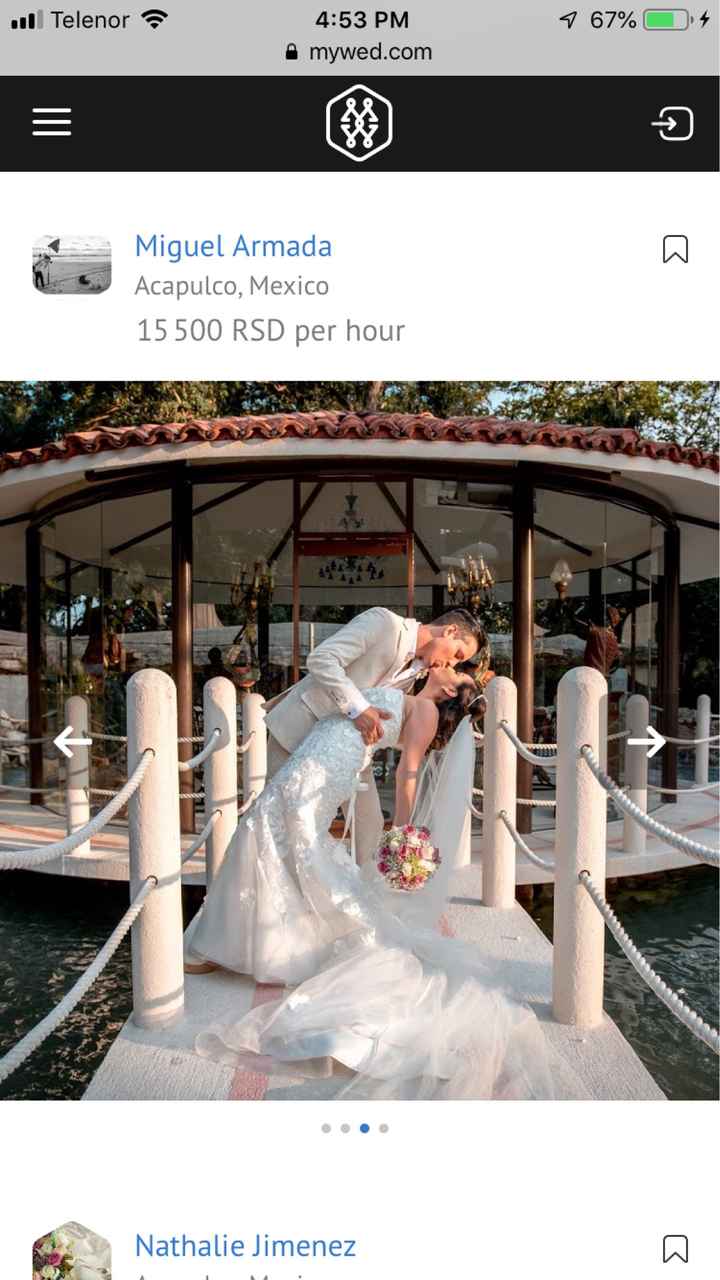
Task: Tap Miguel Armada's avatar thumbnail
Action: tap(72, 265)
